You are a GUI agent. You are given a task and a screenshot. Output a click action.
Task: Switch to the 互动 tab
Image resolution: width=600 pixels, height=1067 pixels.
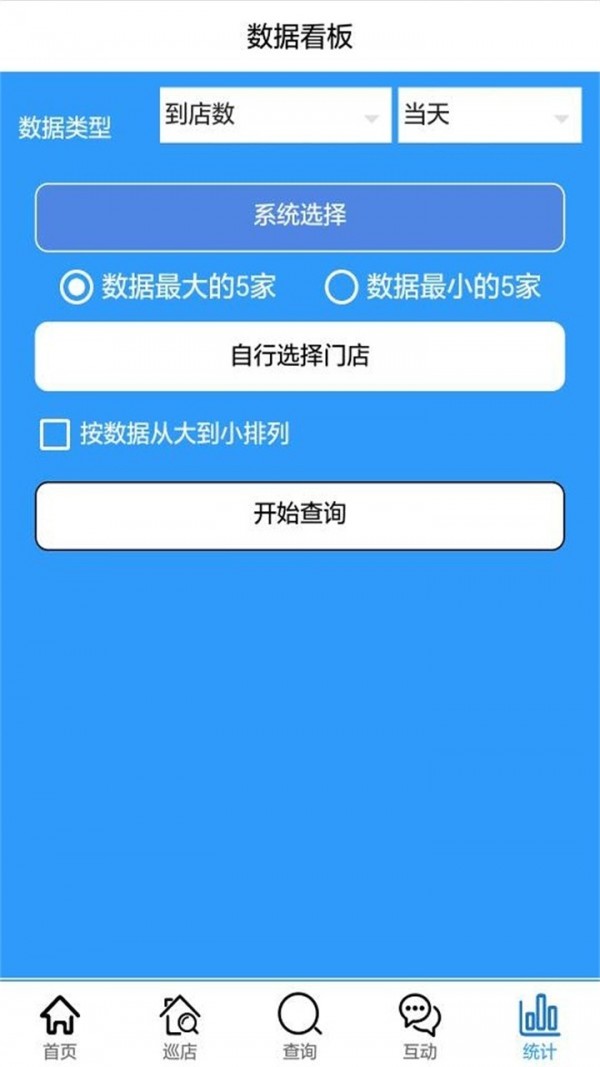420,1026
